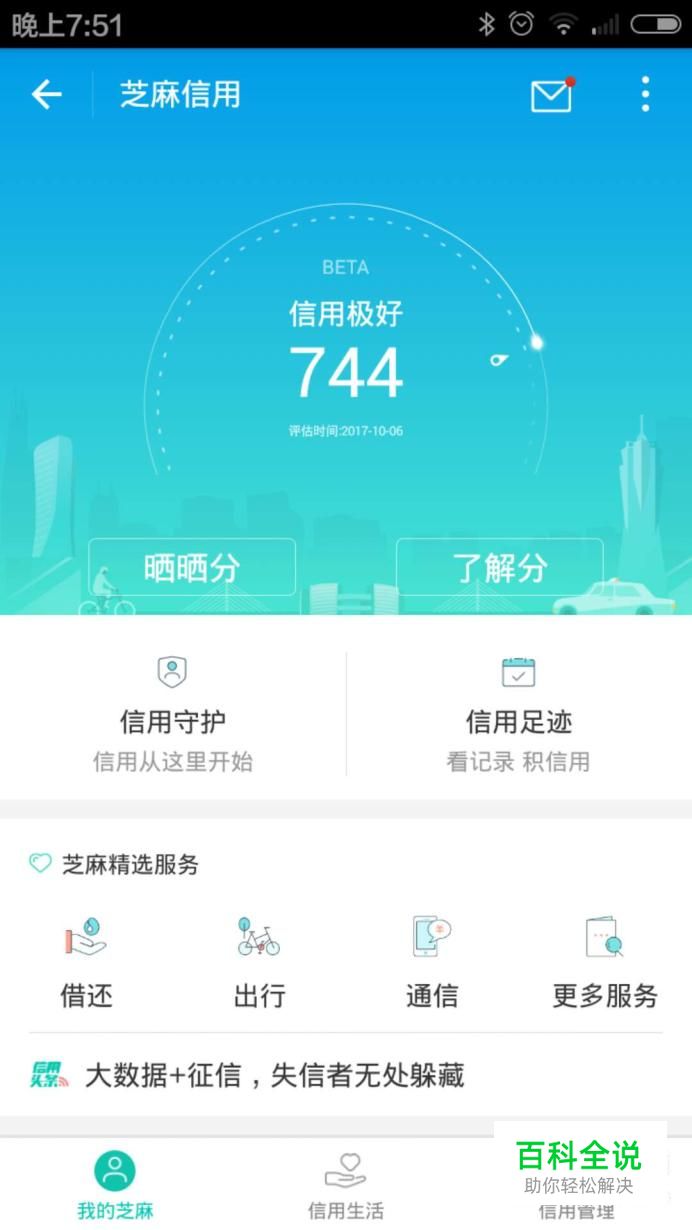Viewport: 692px width, 1230px height.
Task: Switch to the 信用生活 tab
Action: tap(346, 1185)
